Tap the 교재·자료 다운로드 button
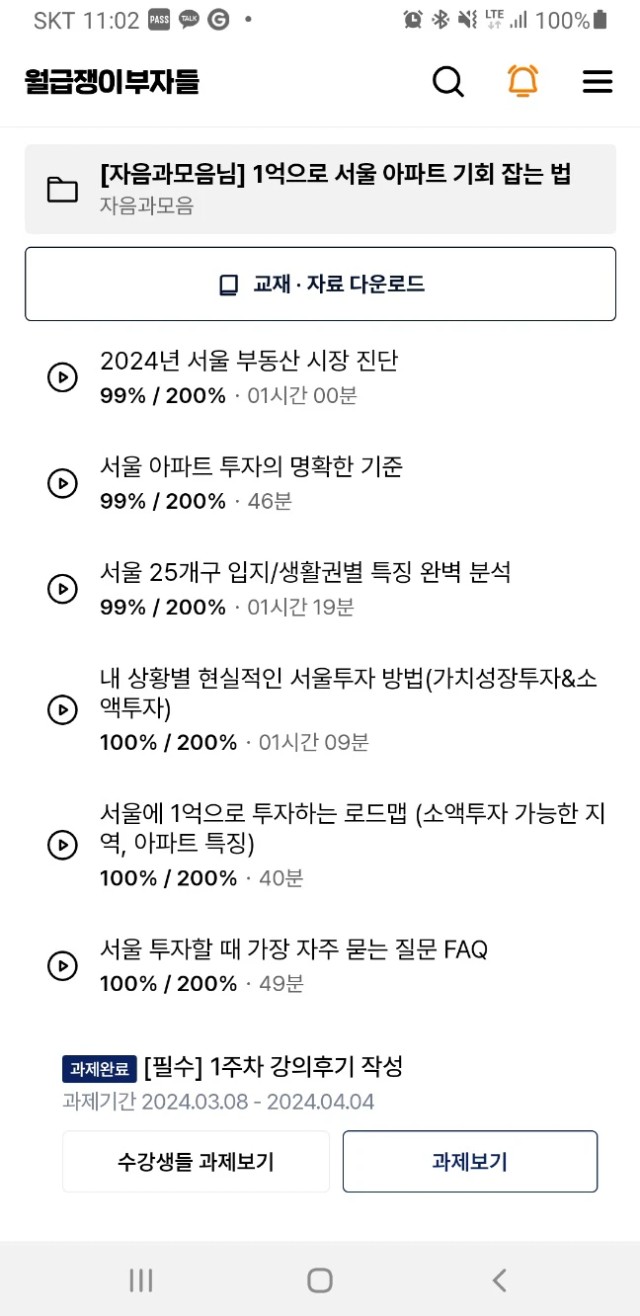The width and height of the screenshot is (640, 1316). 320,285
